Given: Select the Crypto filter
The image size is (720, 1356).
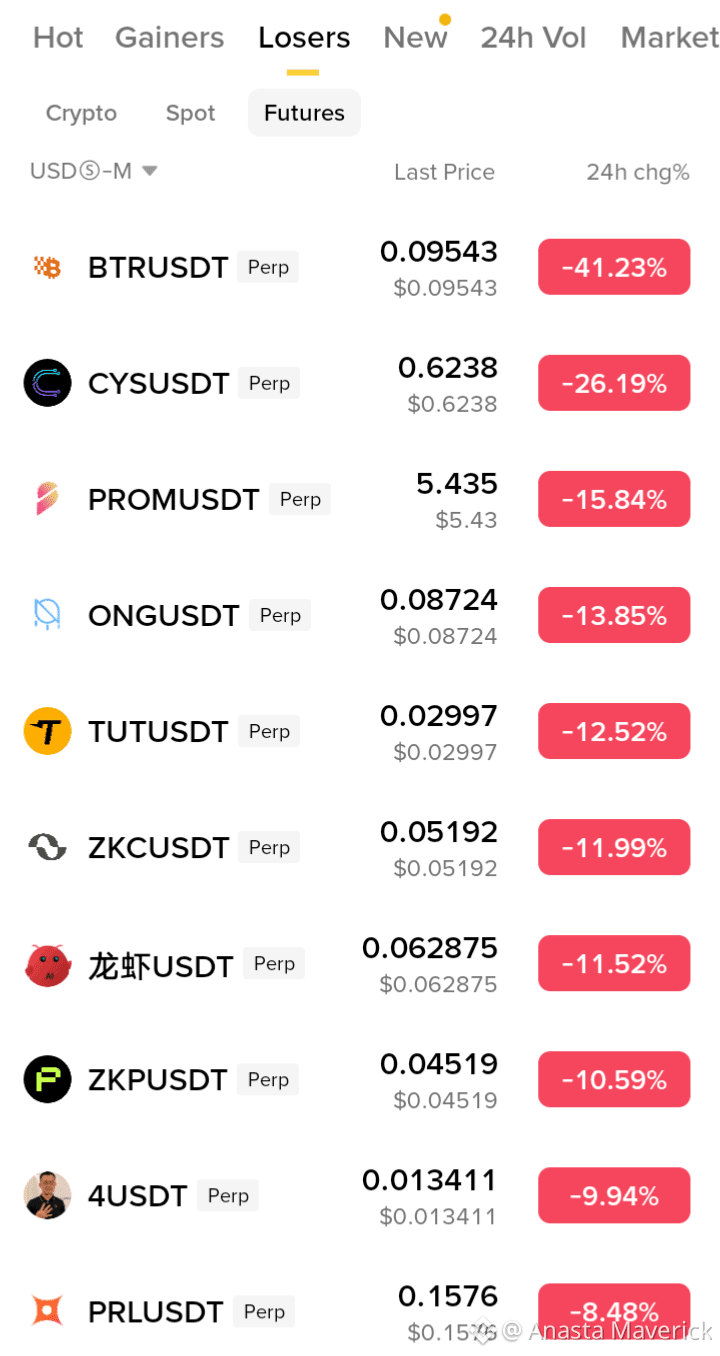Looking at the screenshot, I should [81, 113].
